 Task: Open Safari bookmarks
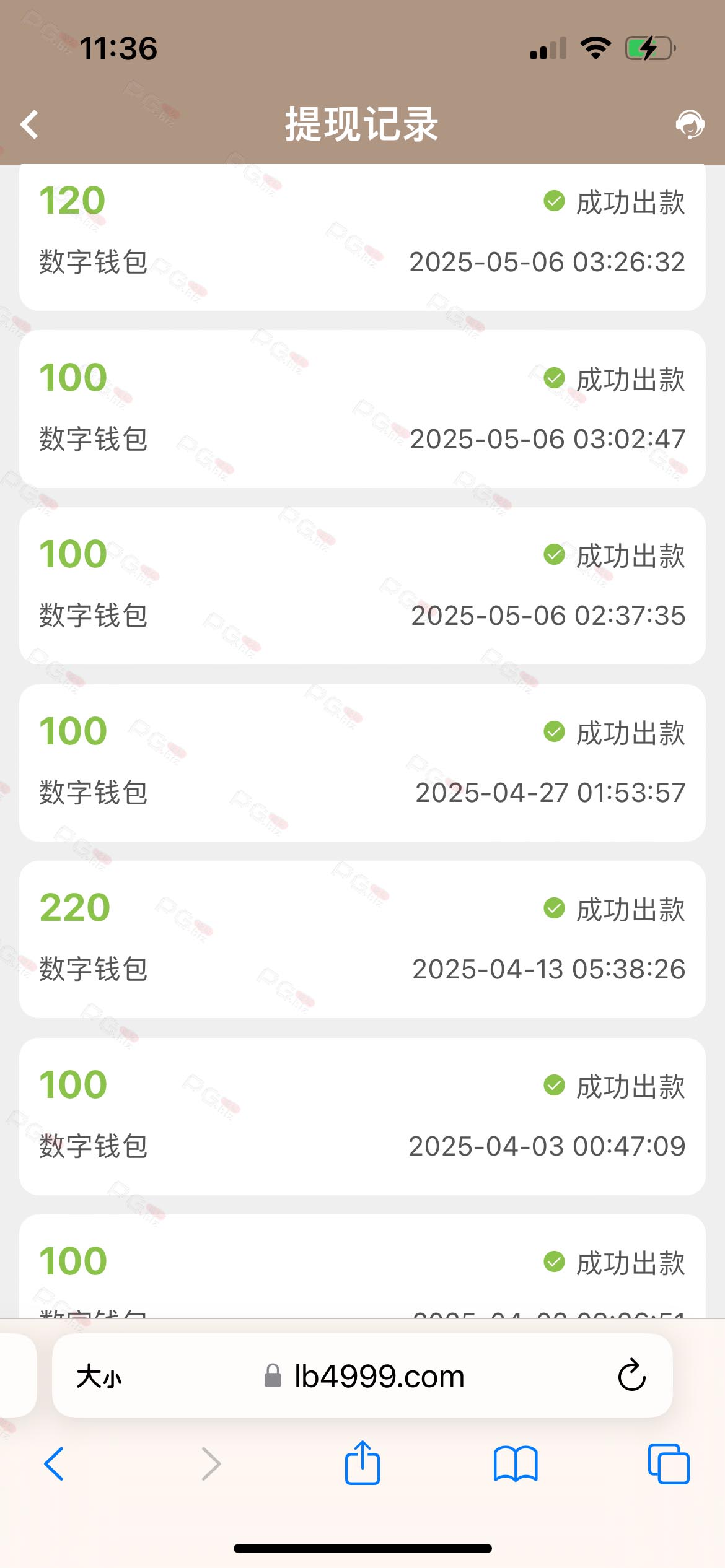pyautogui.click(x=516, y=1464)
